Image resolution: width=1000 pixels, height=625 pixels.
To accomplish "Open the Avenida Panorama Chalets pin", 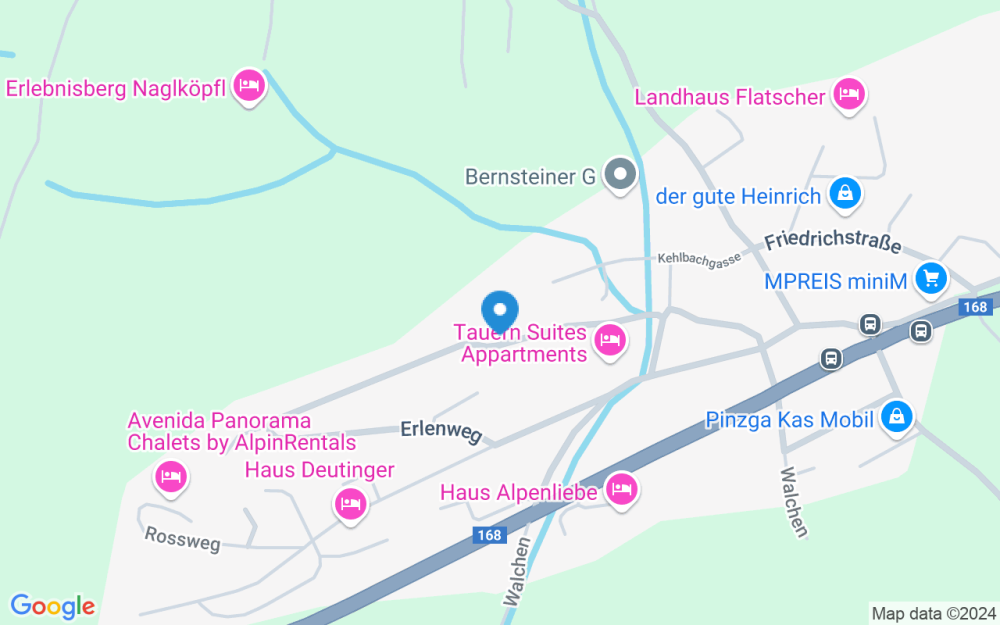I will pyautogui.click(x=171, y=478).
